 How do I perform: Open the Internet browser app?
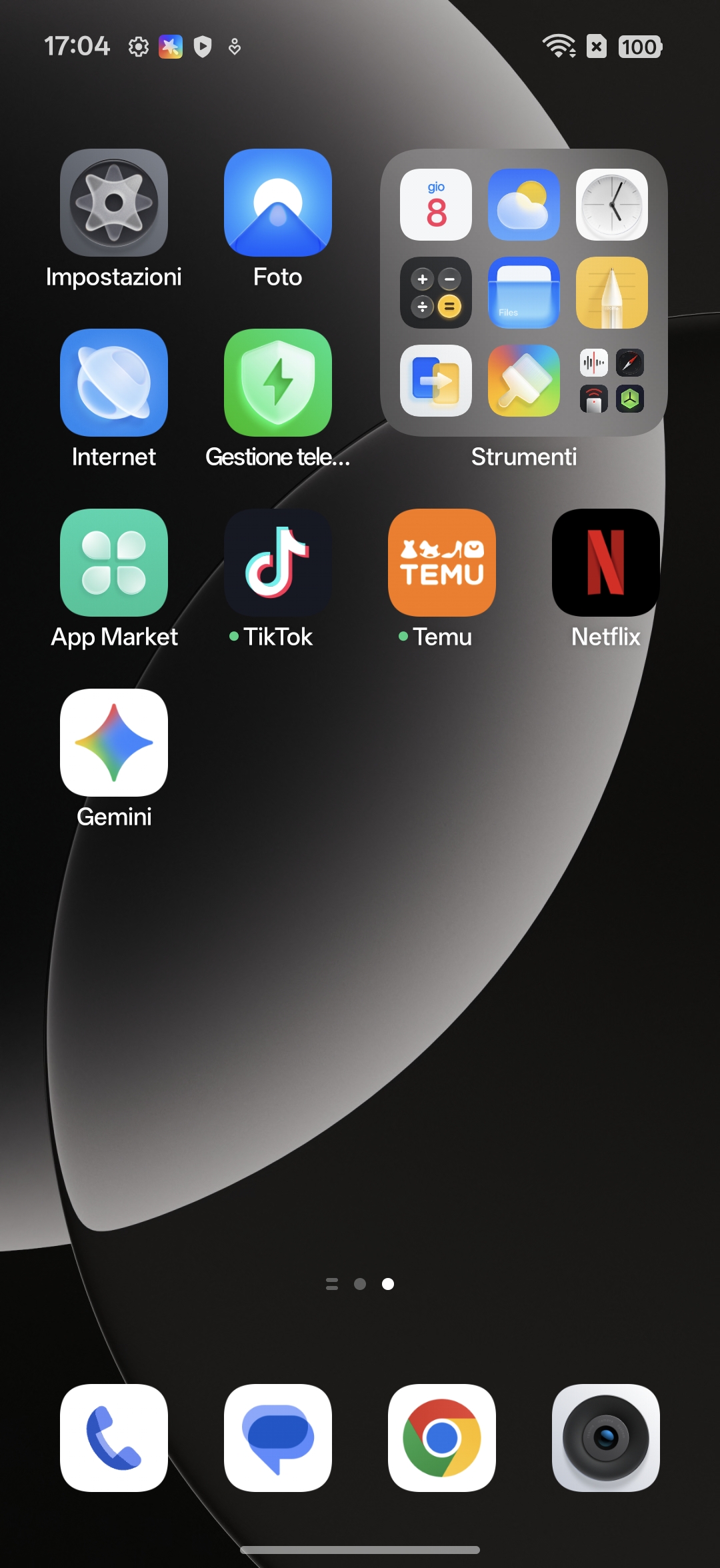[114, 383]
